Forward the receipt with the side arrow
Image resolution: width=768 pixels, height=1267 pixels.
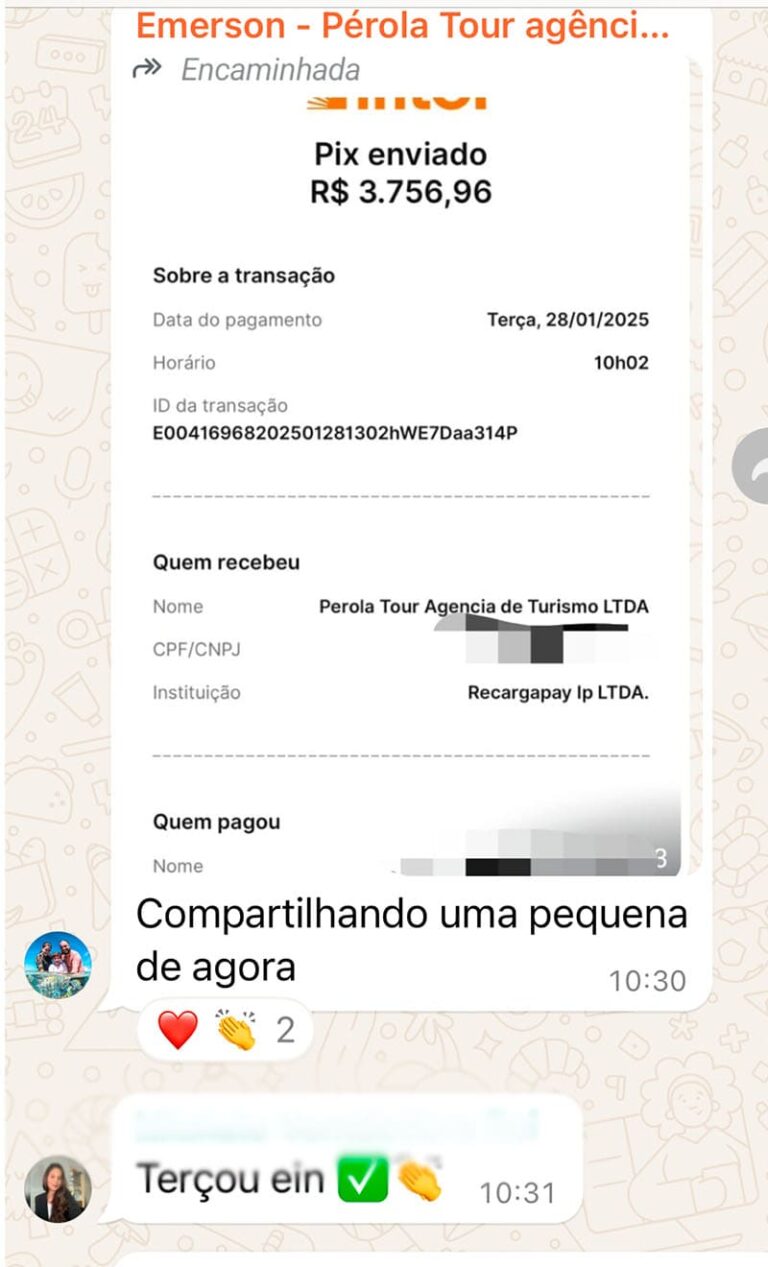click(752, 467)
